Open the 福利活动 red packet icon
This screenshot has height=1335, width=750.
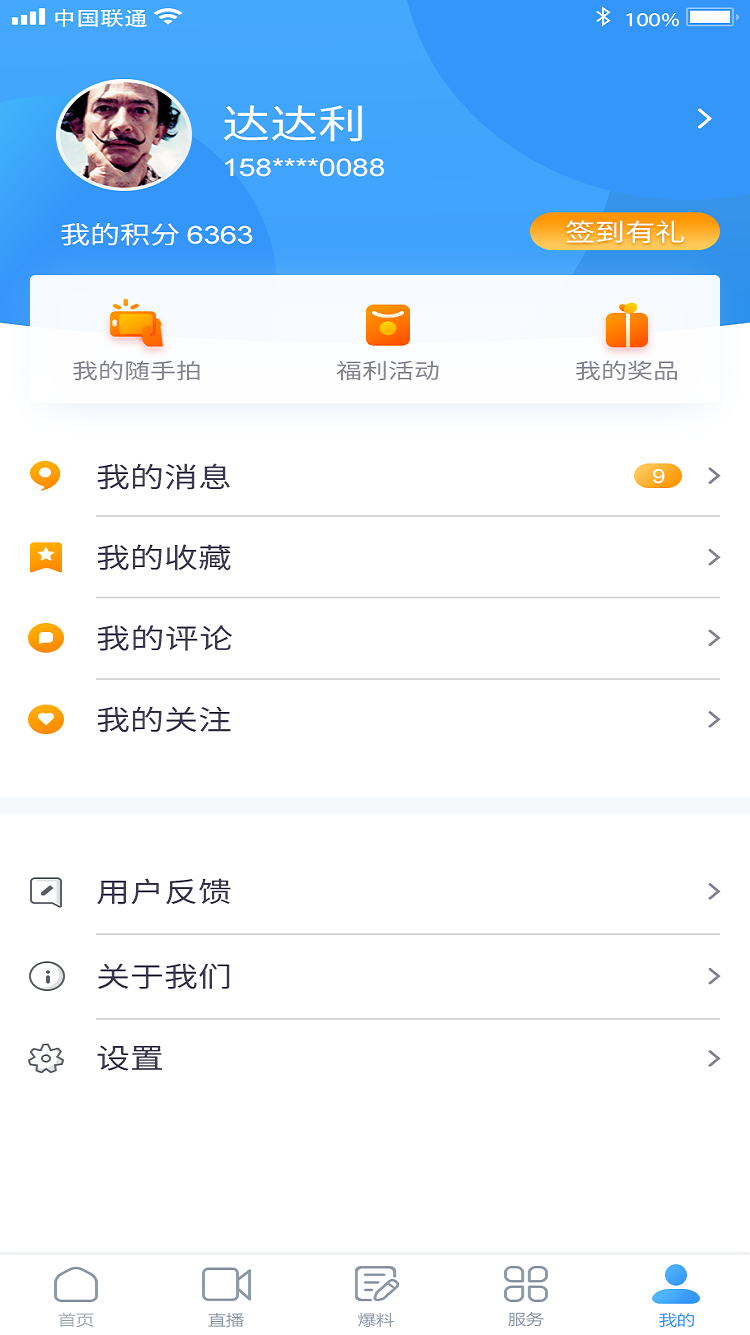[388, 322]
